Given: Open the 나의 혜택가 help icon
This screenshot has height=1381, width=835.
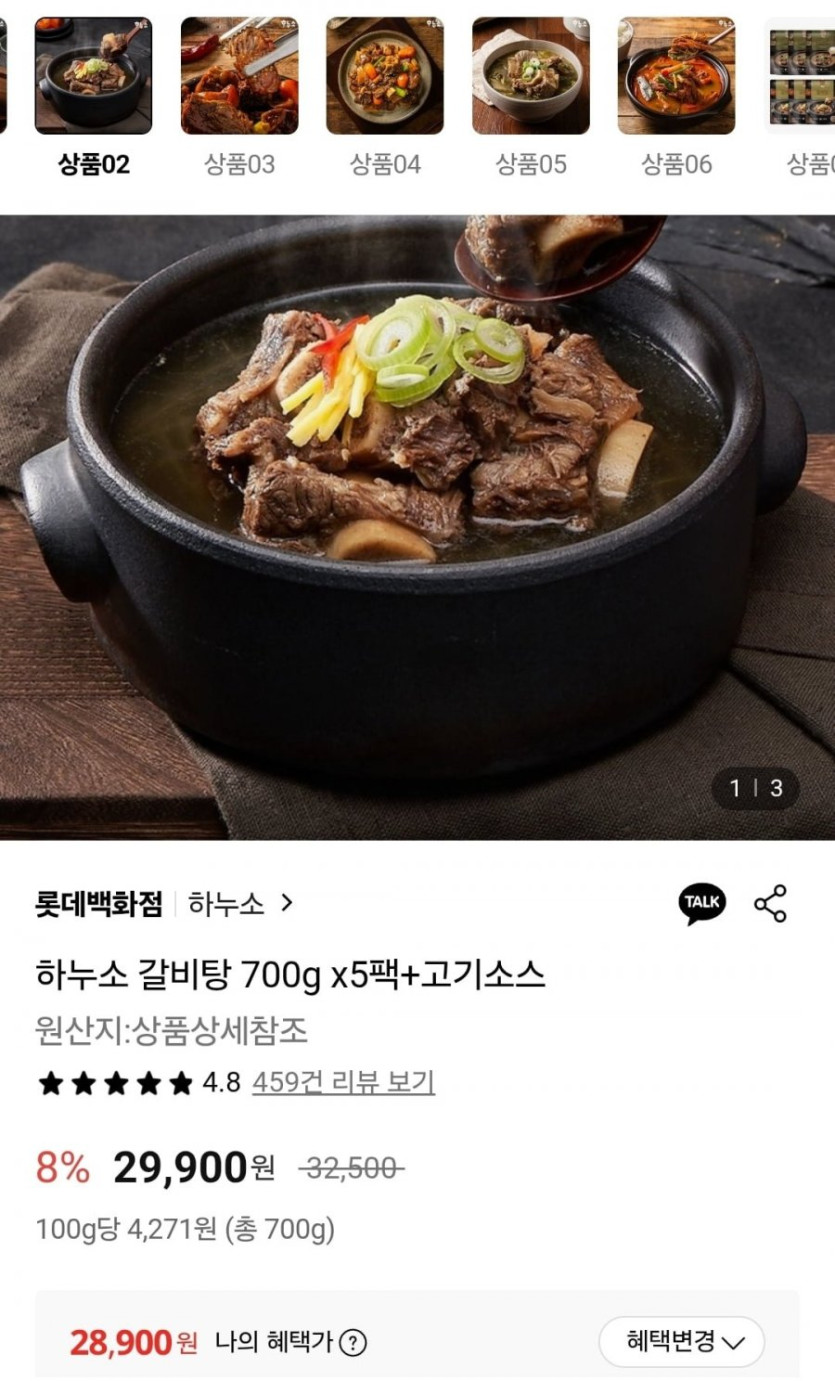Looking at the screenshot, I should point(352,1343).
